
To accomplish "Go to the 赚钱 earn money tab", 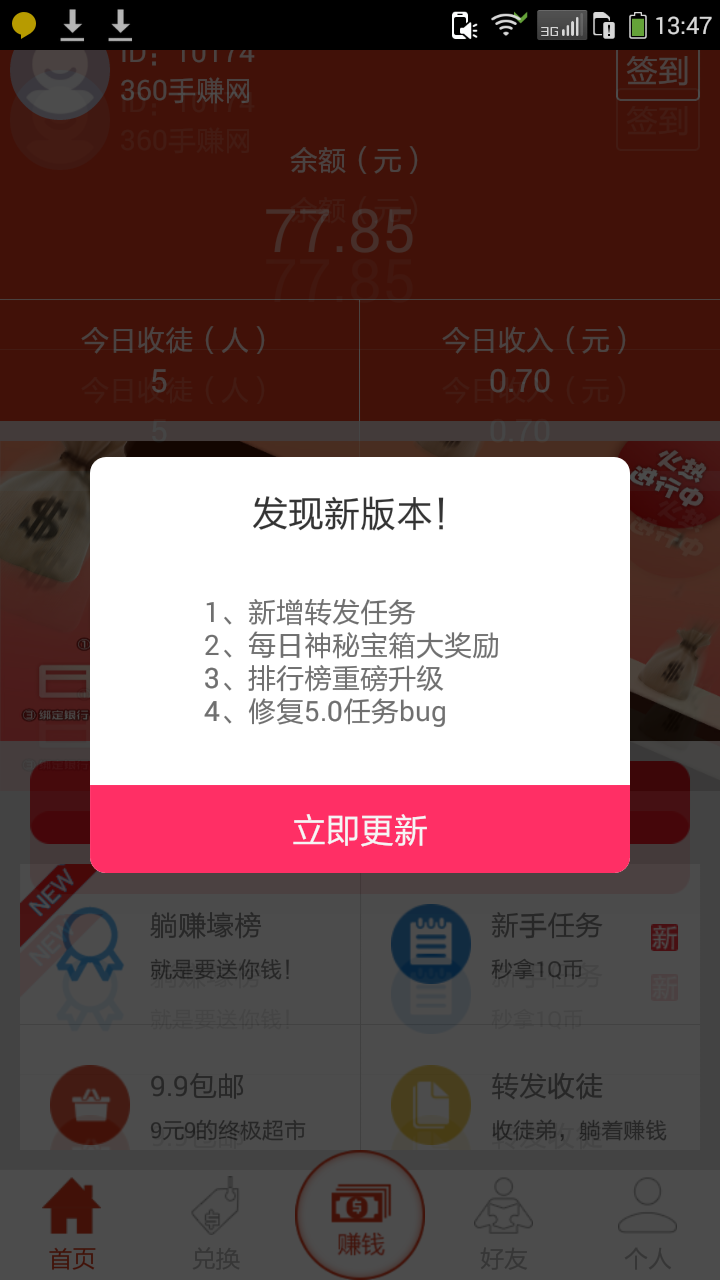I will click(360, 1215).
